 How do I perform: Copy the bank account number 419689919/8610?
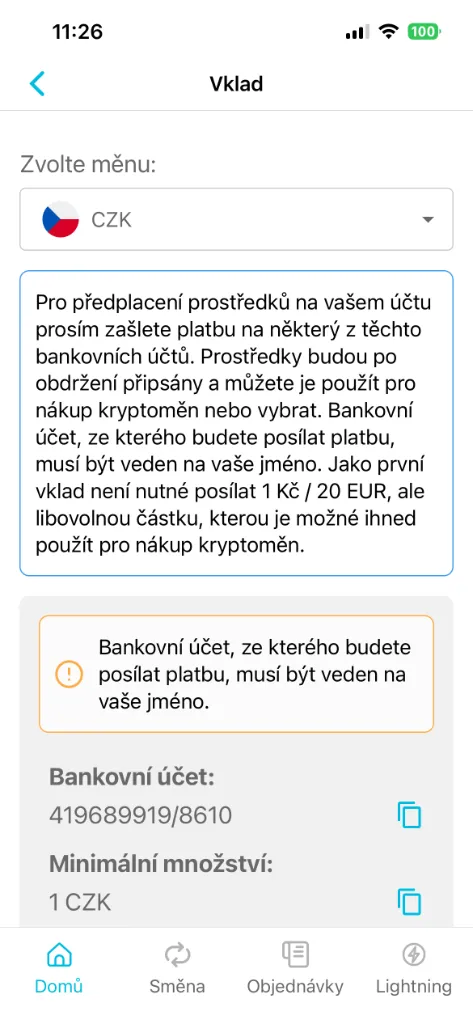tap(410, 815)
